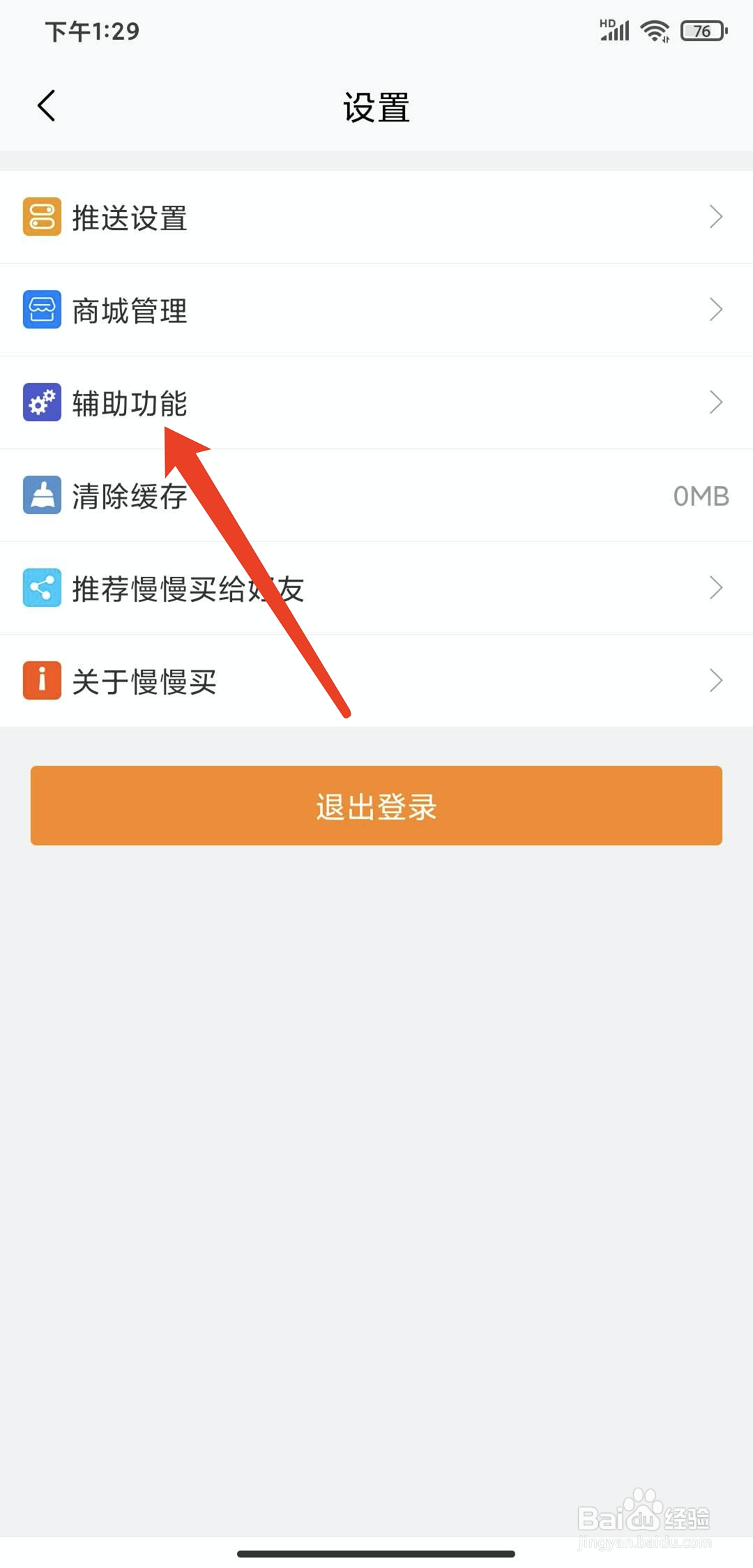
Task: Click the orange 推送设置 icon
Action: (x=42, y=218)
